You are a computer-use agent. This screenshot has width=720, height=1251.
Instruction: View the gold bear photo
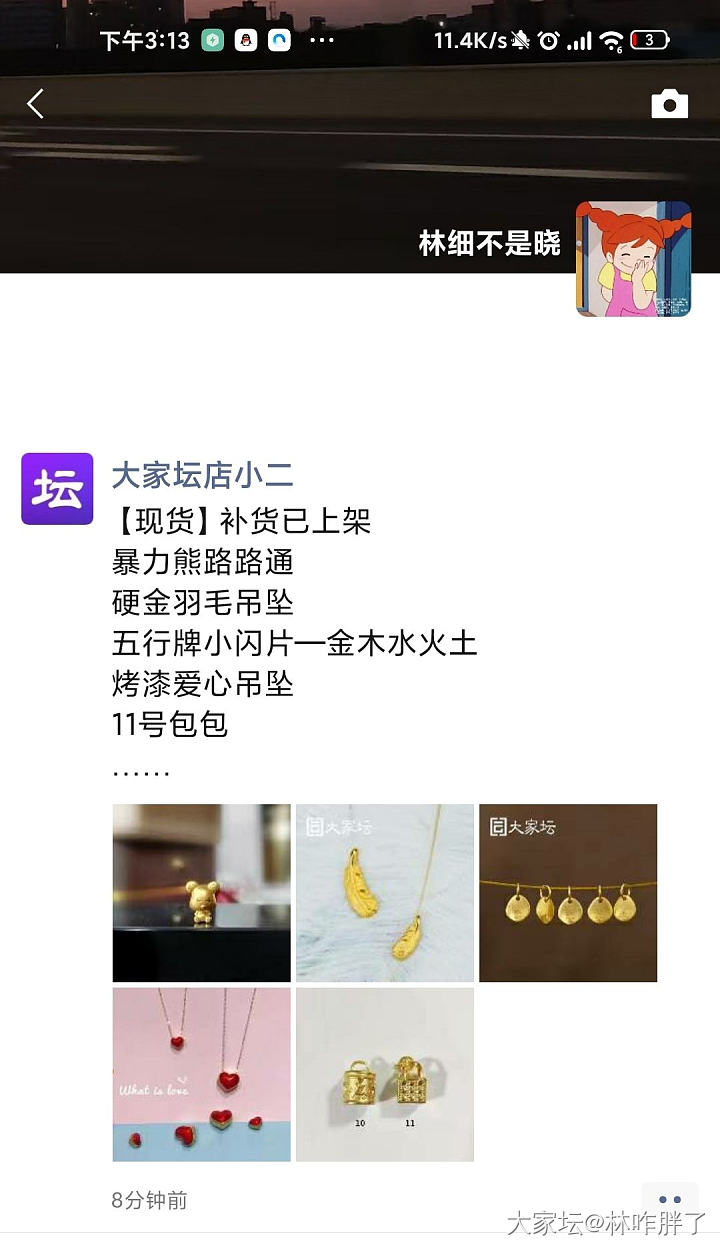(x=201, y=893)
